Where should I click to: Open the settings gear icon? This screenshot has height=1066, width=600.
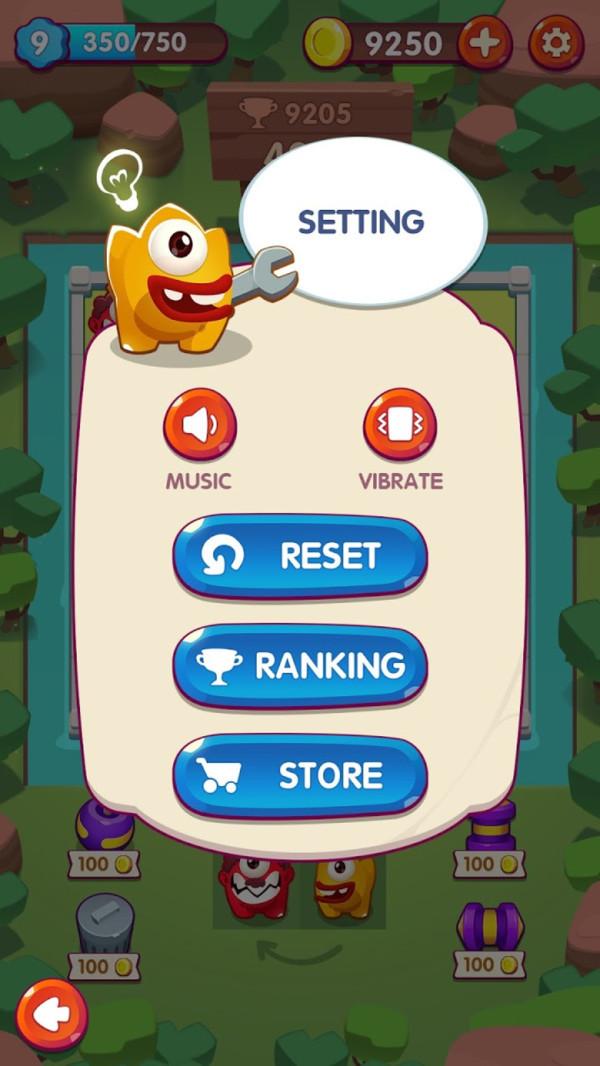(x=556, y=44)
